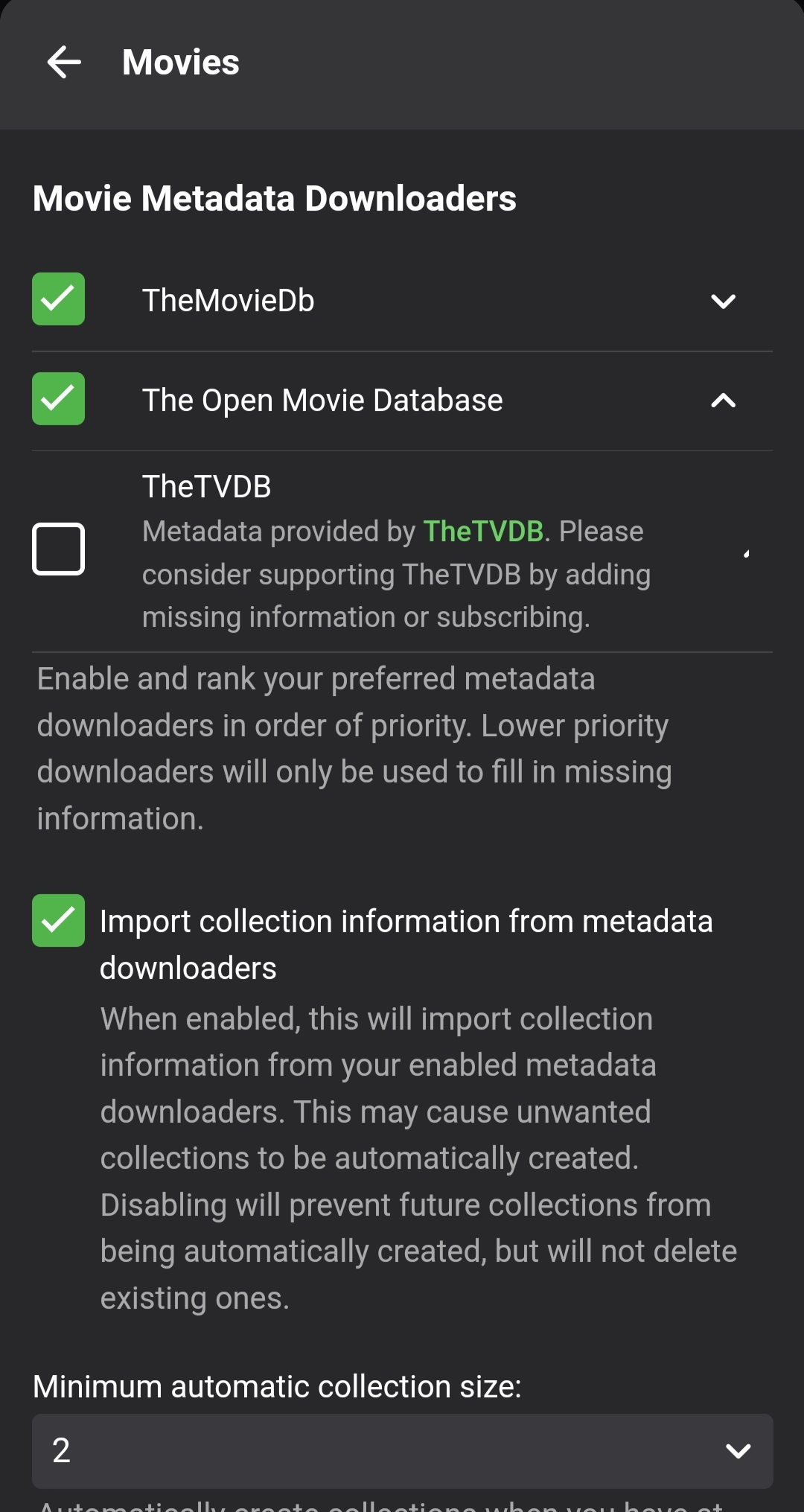This screenshot has width=804, height=1512.
Task: Click the Movie Metadata Downloaders heading
Action: tap(275, 197)
